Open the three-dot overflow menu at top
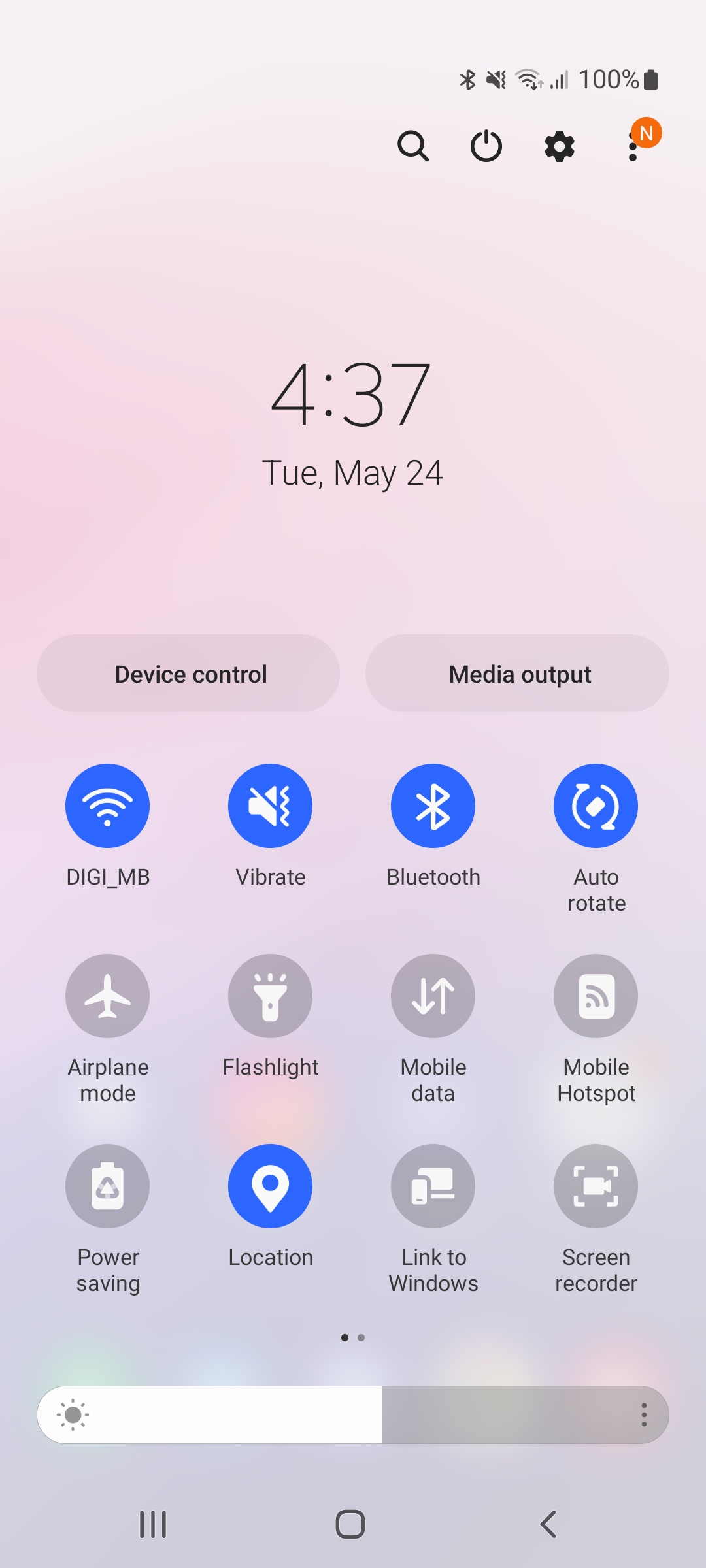706x1568 pixels. click(x=633, y=146)
